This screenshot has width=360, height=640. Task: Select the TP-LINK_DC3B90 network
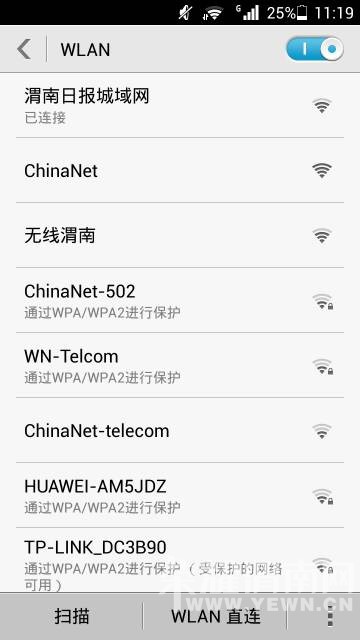tap(180, 560)
